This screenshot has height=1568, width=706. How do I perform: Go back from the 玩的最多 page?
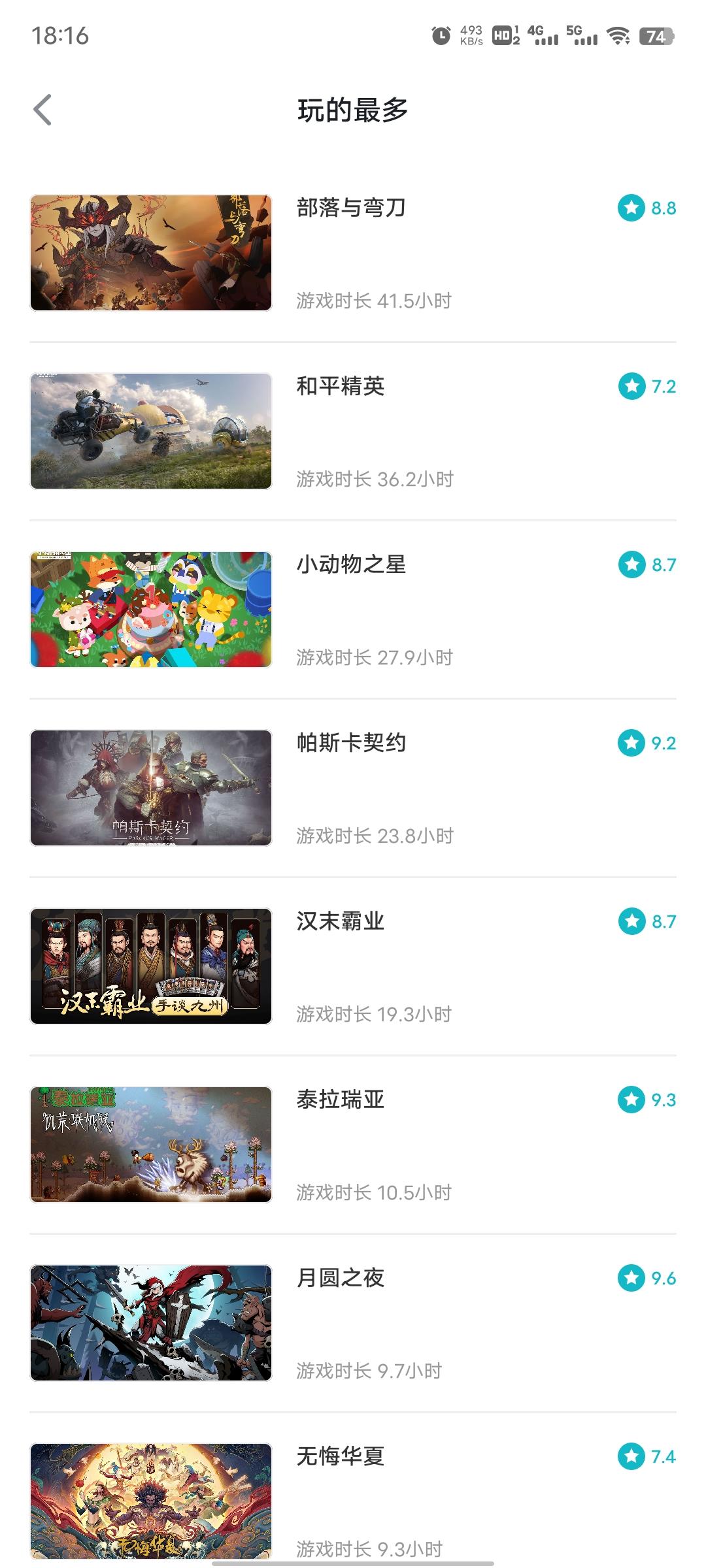tap(43, 110)
